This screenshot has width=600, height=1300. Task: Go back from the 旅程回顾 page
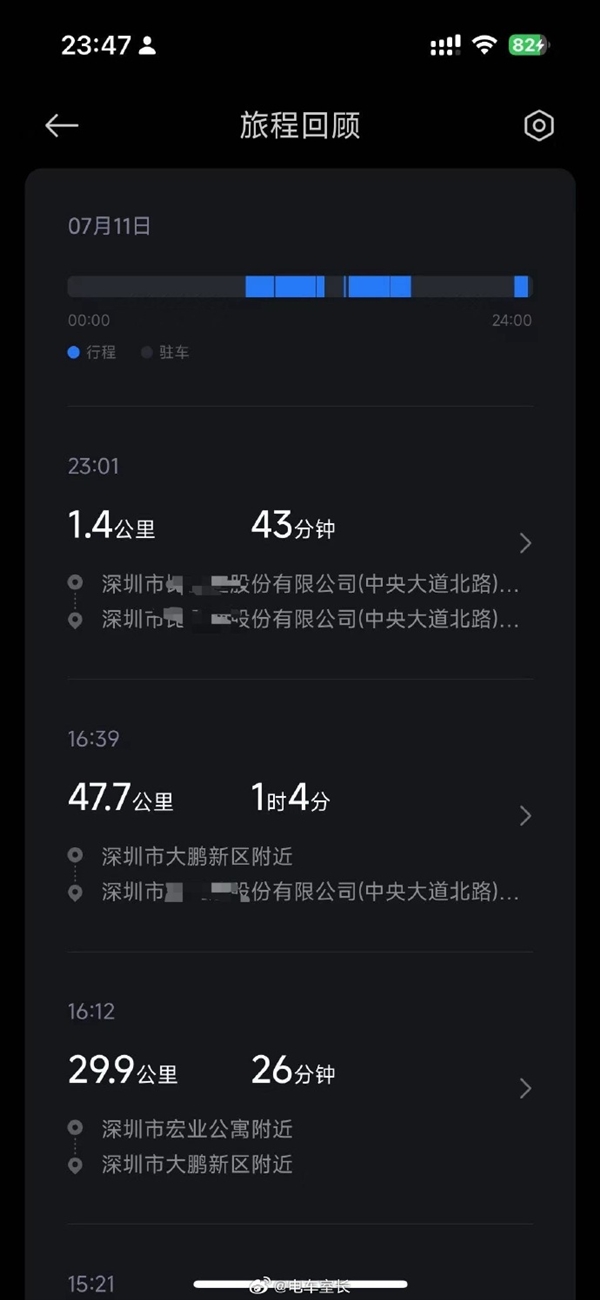point(62,125)
